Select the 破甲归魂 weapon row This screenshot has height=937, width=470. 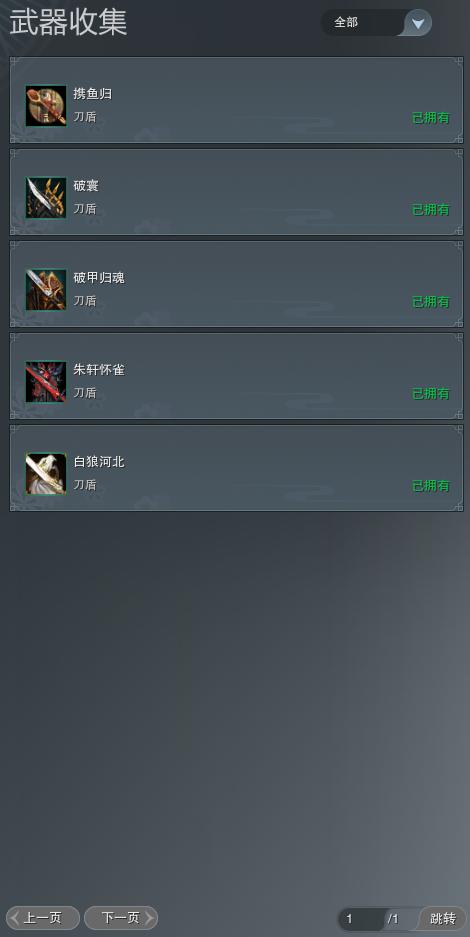coord(236,284)
